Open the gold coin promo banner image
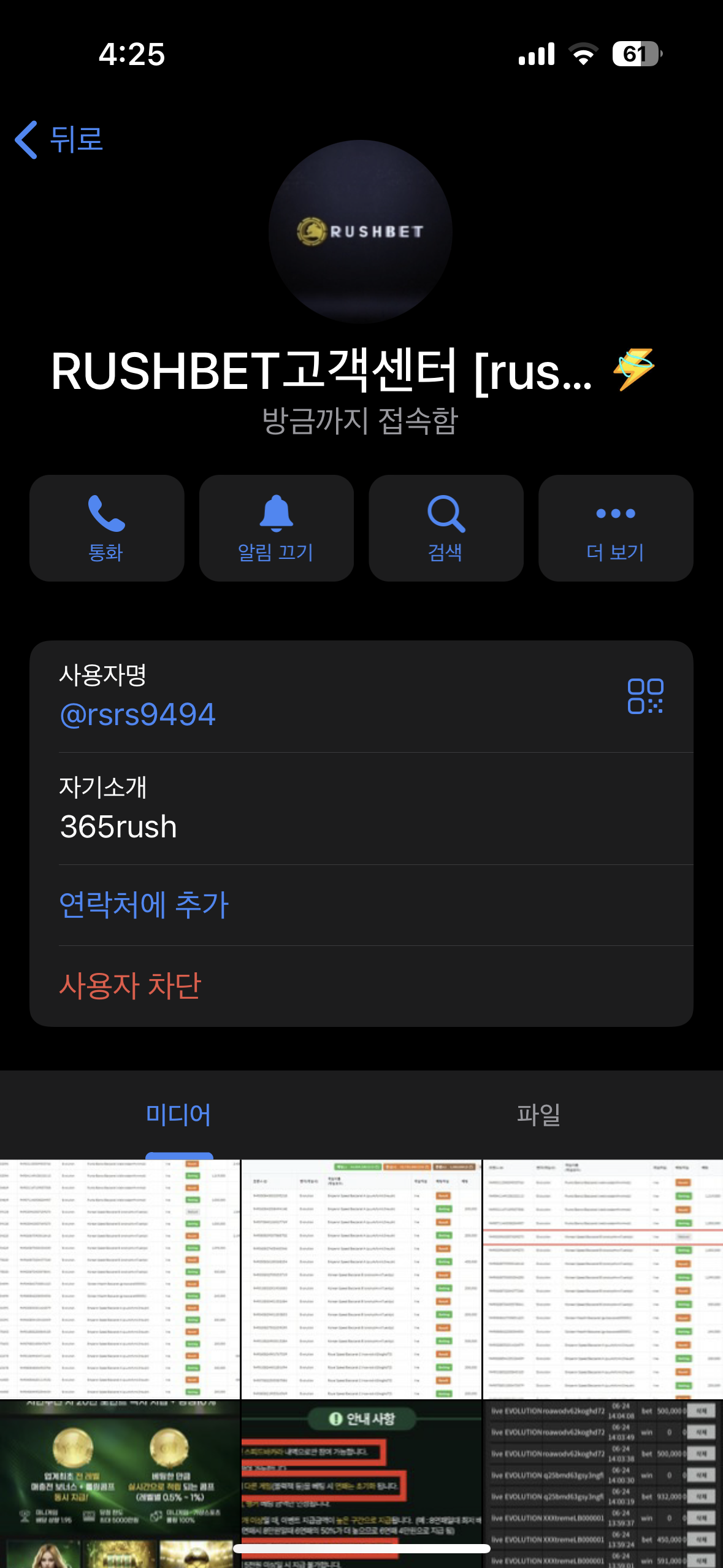 coord(120,1485)
